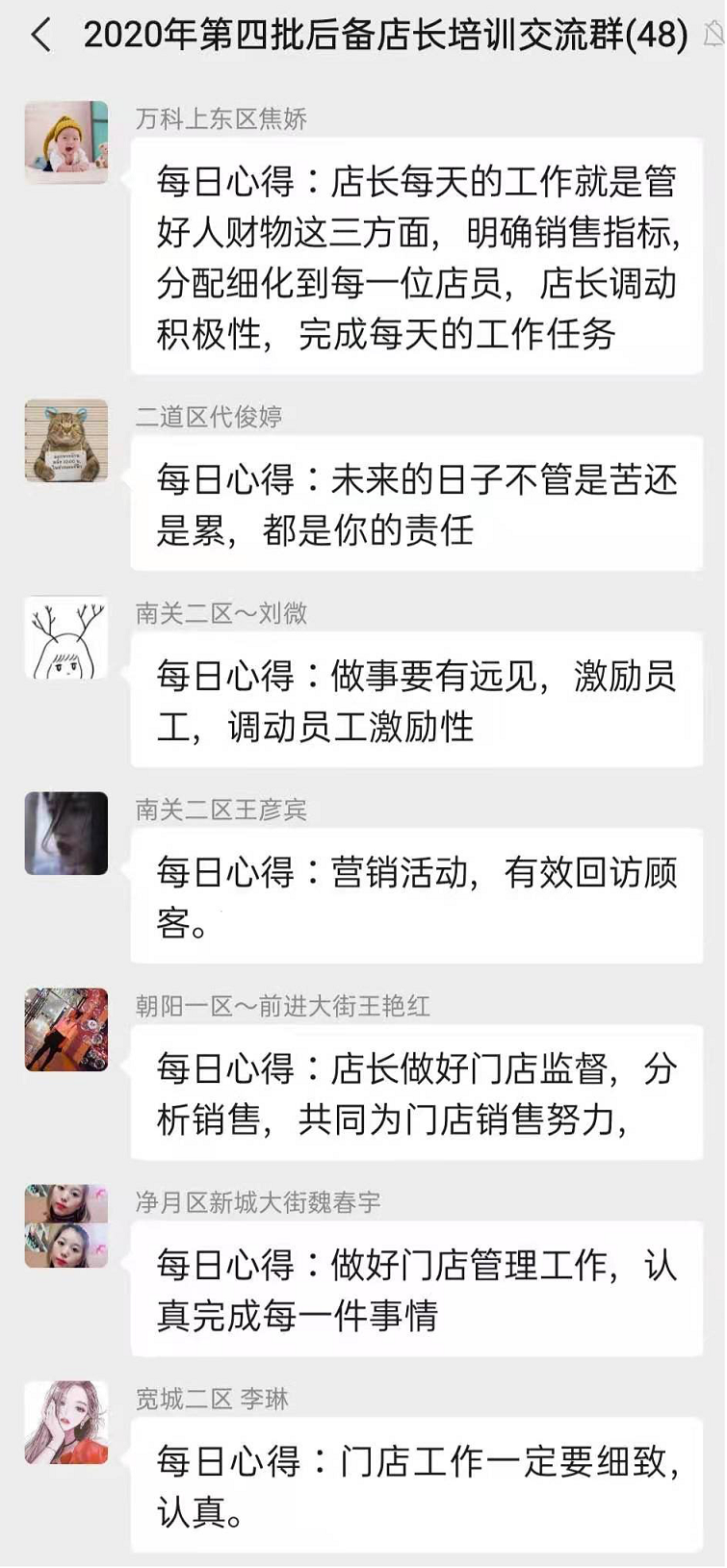
Task: Open 宽城二区 李琳's avatar profile
Action: [x=66, y=1423]
